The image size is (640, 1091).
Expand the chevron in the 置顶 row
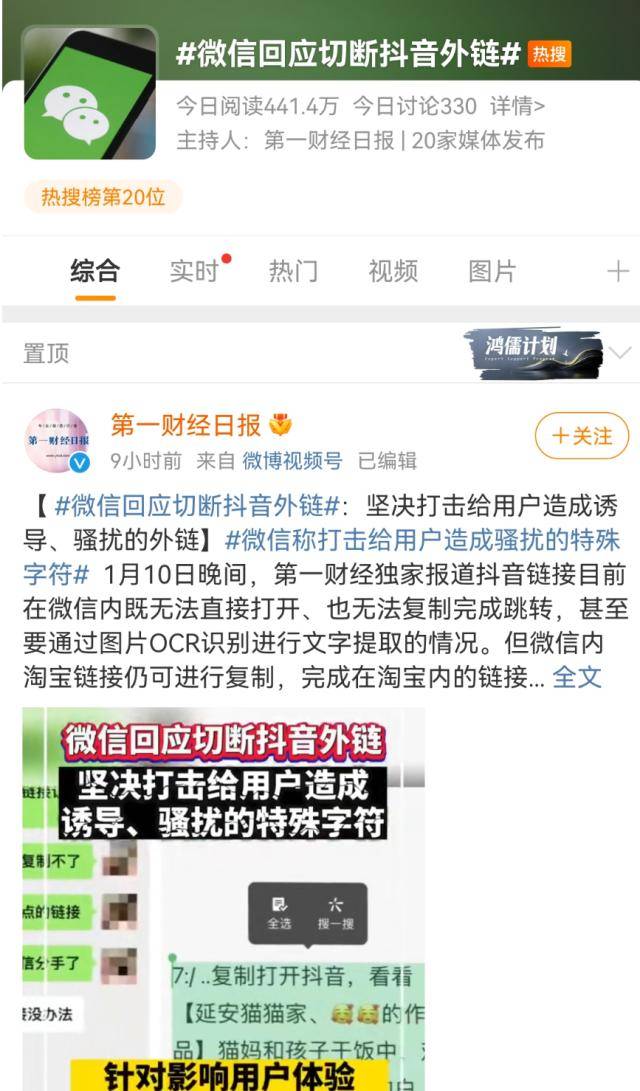pyautogui.click(x=621, y=352)
